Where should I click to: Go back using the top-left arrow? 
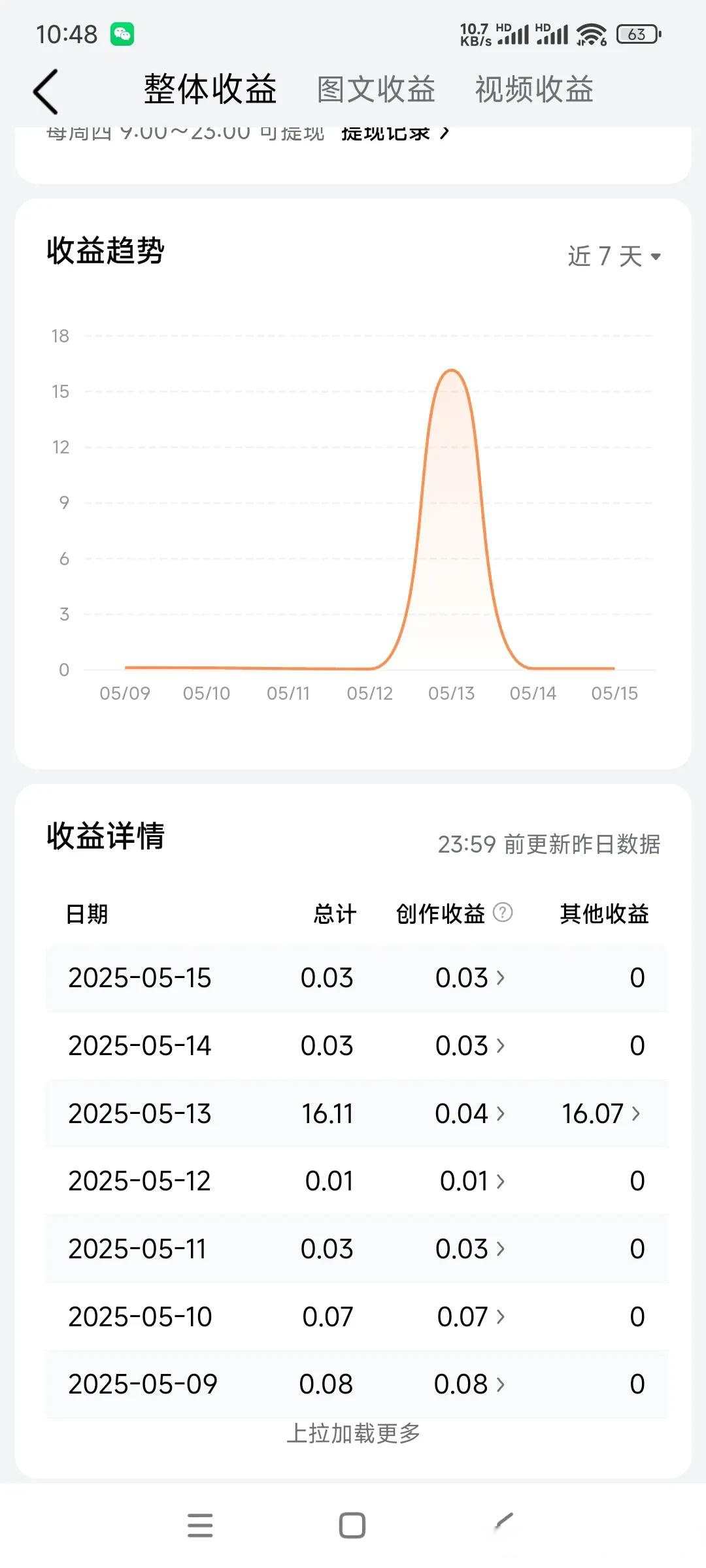[x=46, y=91]
